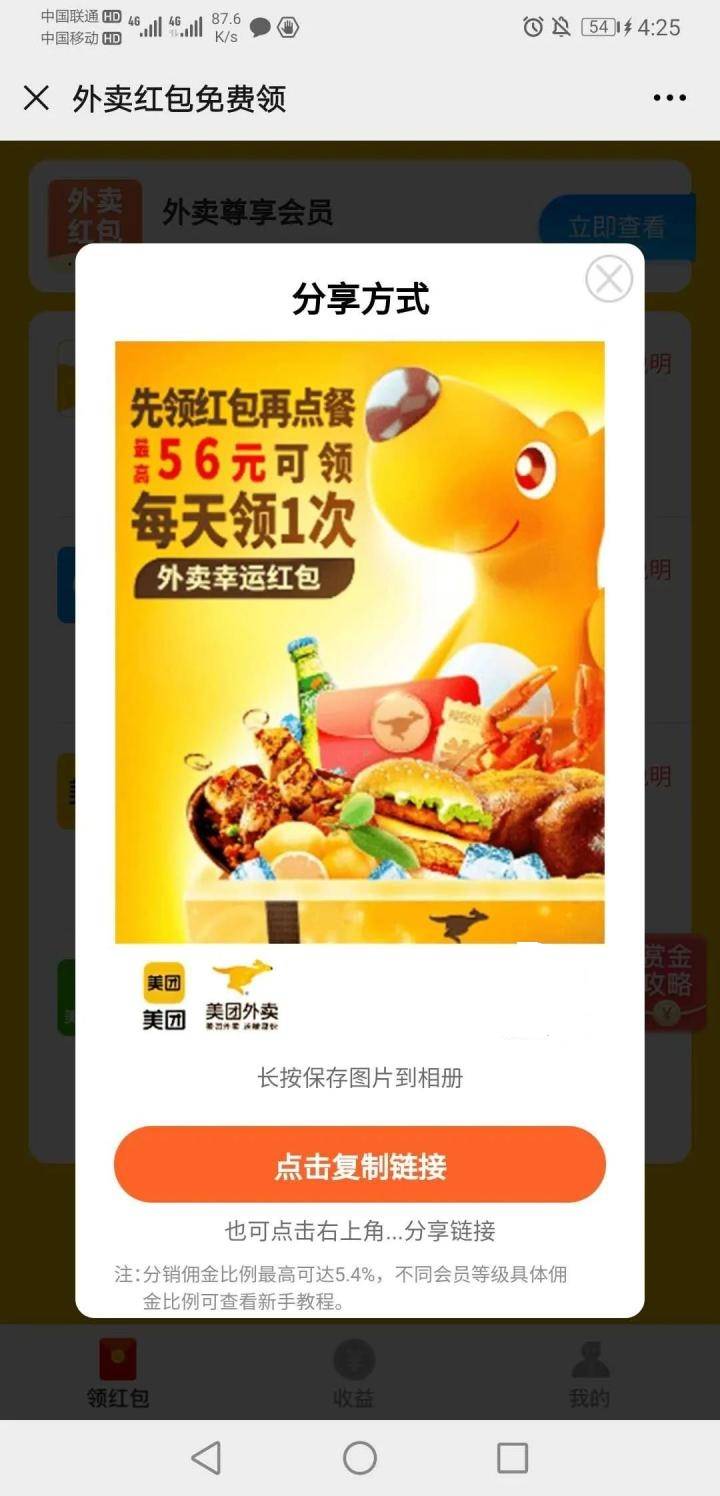Viewport: 720px width, 1496px height.
Task: Close the 外卖红包免费领 page
Action: click(36, 98)
